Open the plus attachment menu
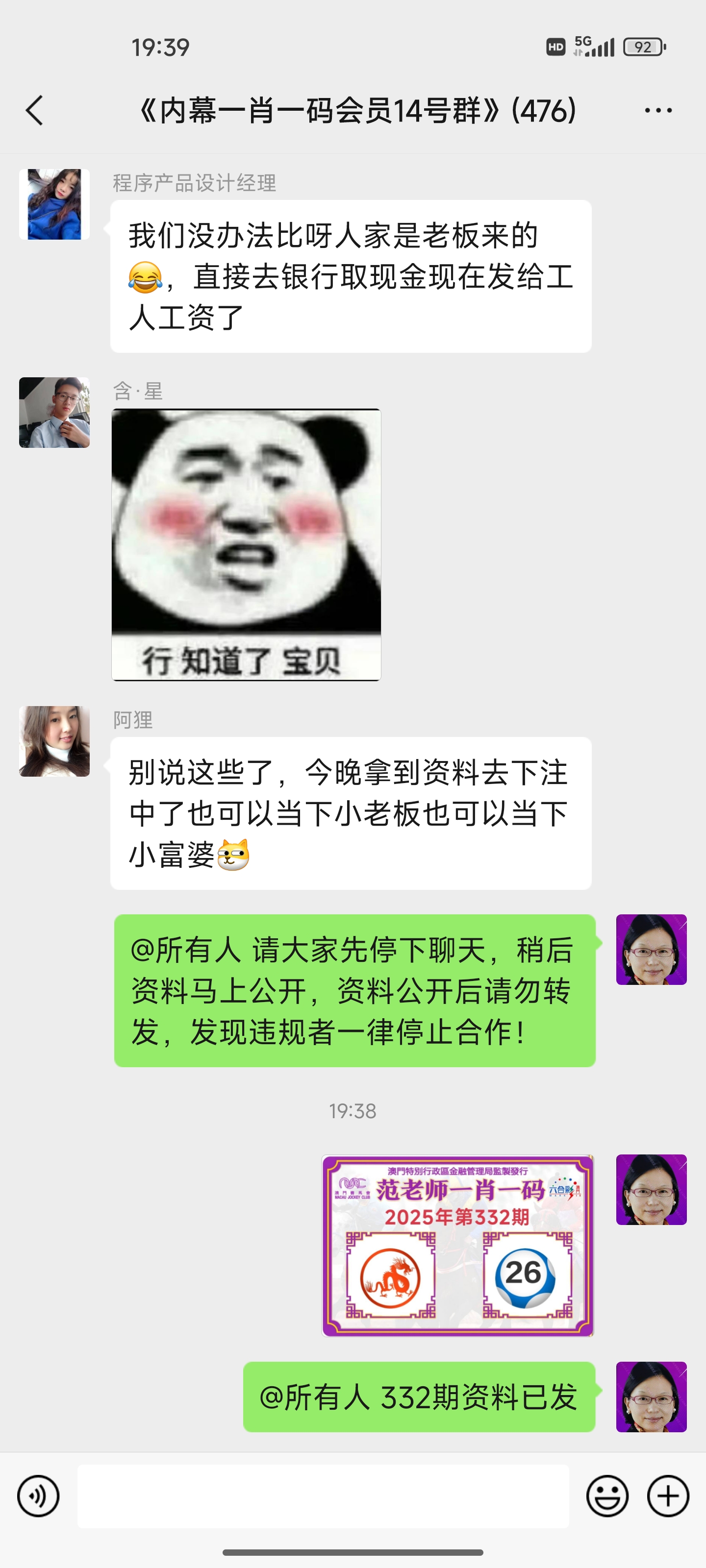The height and width of the screenshot is (1568, 706). click(668, 1495)
